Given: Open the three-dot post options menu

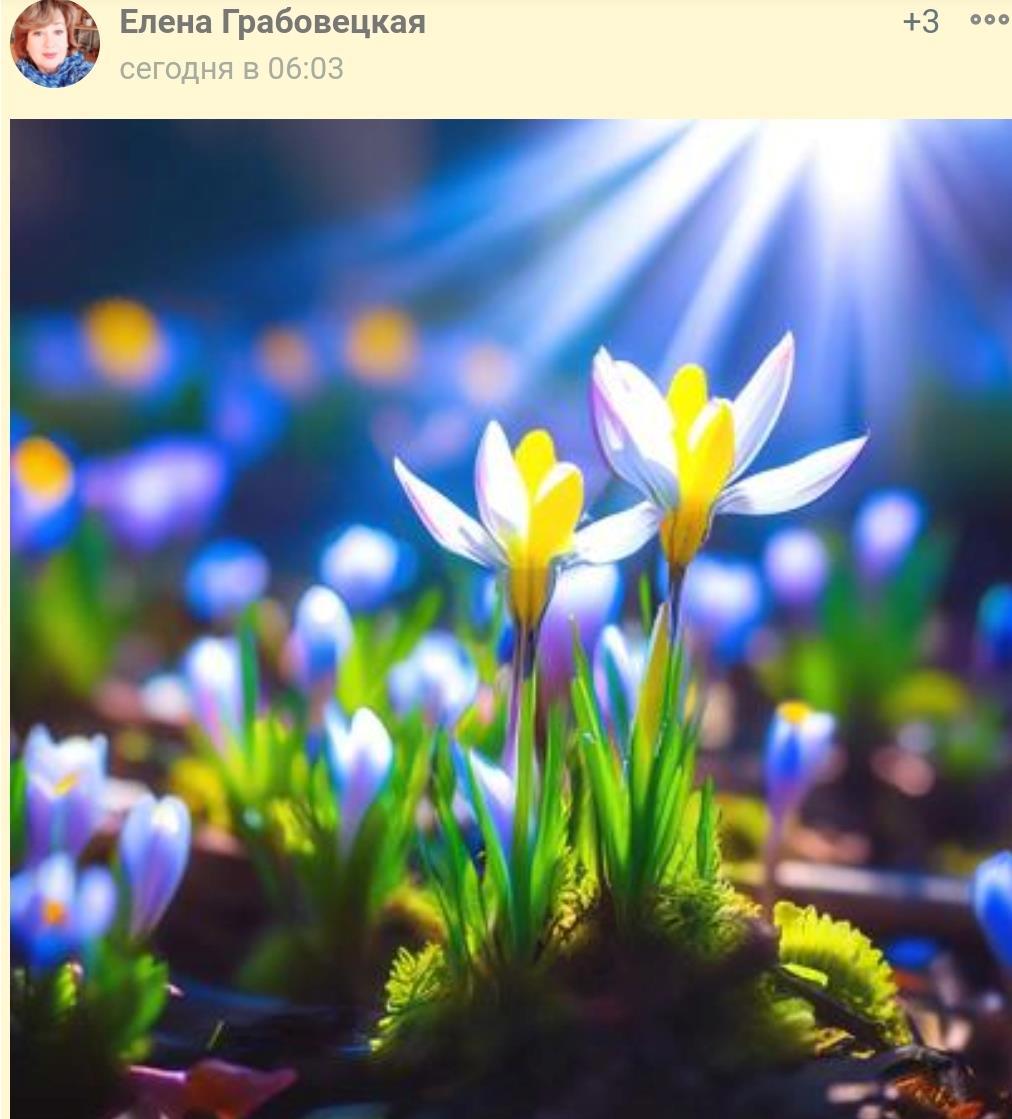Looking at the screenshot, I should click(989, 21).
